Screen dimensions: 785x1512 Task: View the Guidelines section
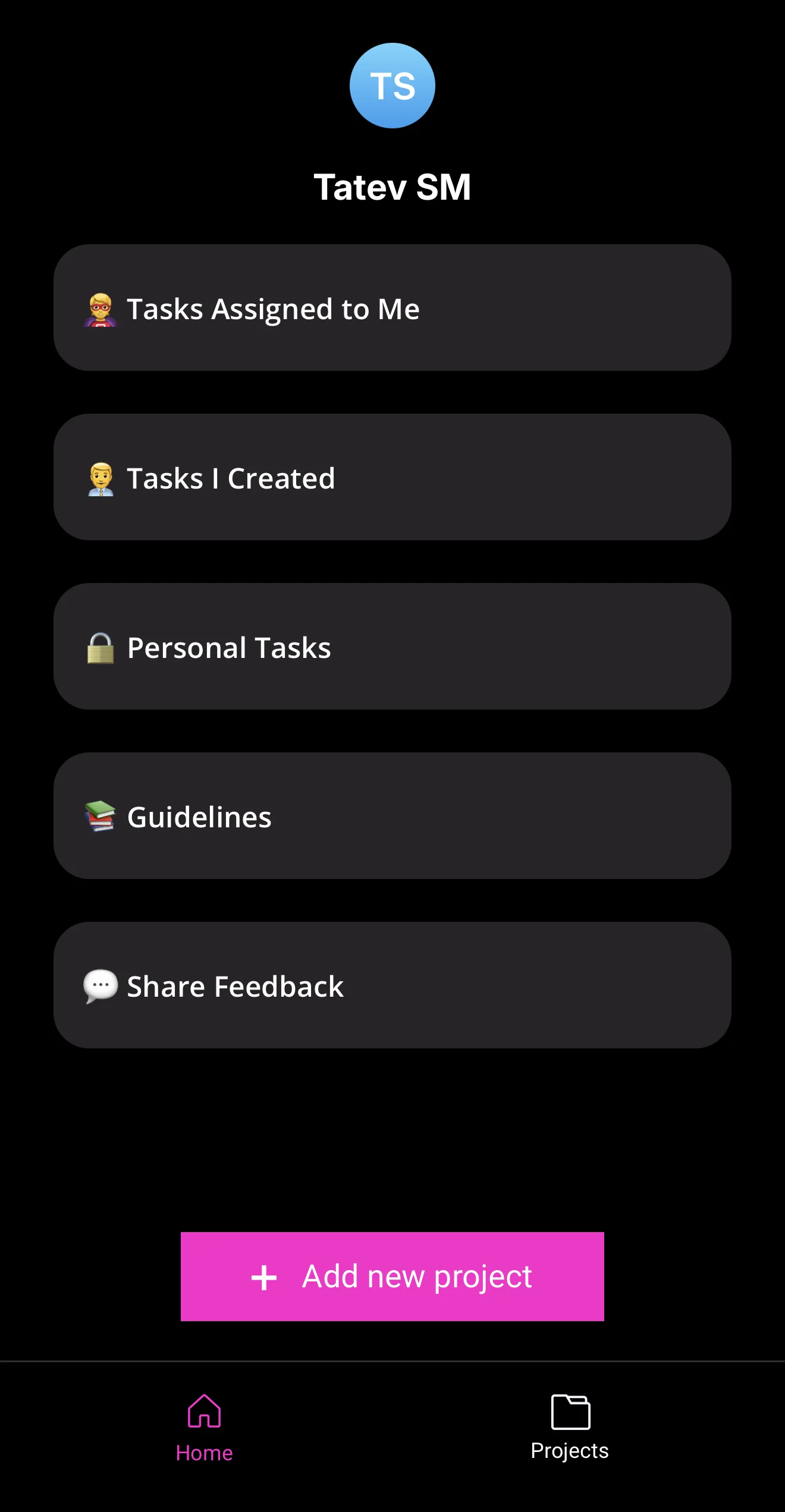tap(392, 816)
